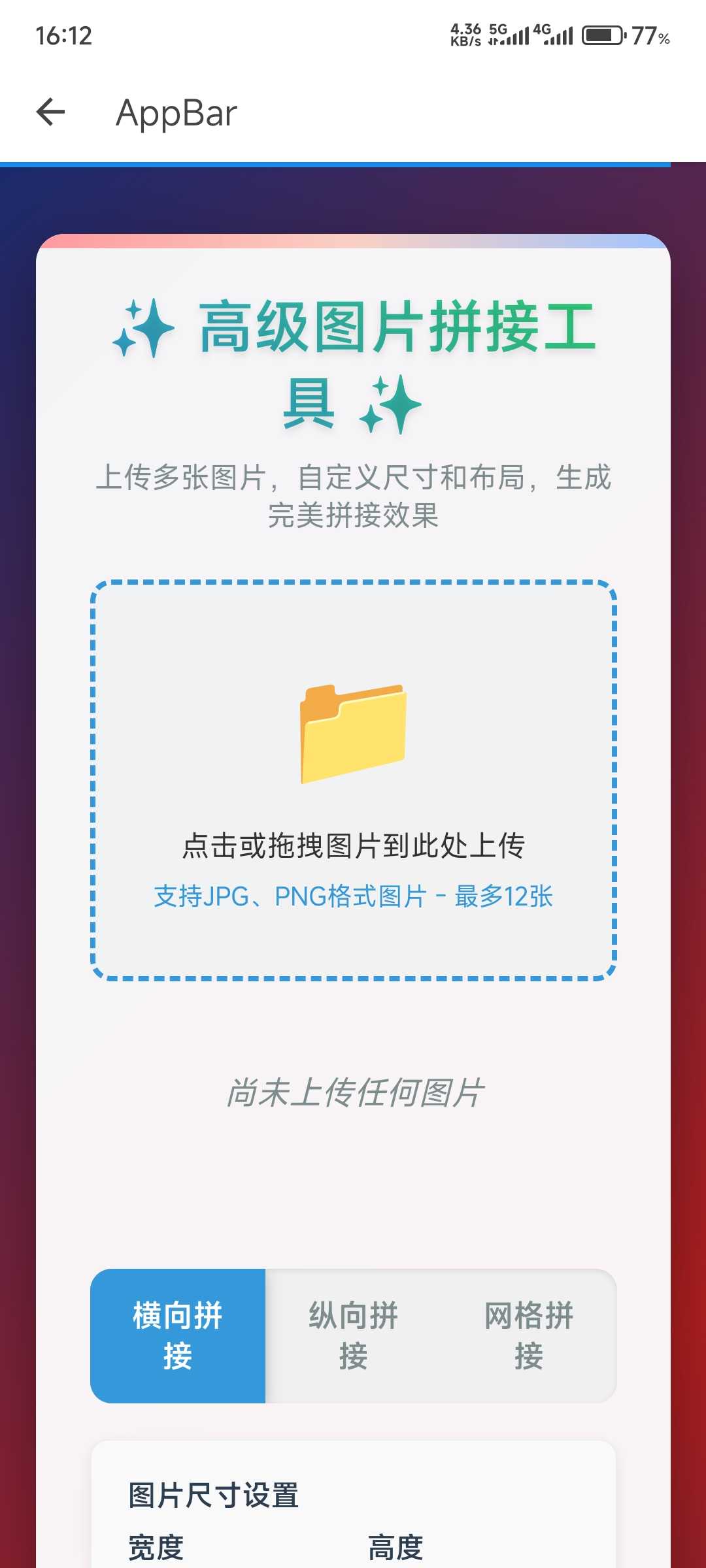Go back using the AppBar arrow
This screenshot has width=706, height=1568.
[x=51, y=112]
